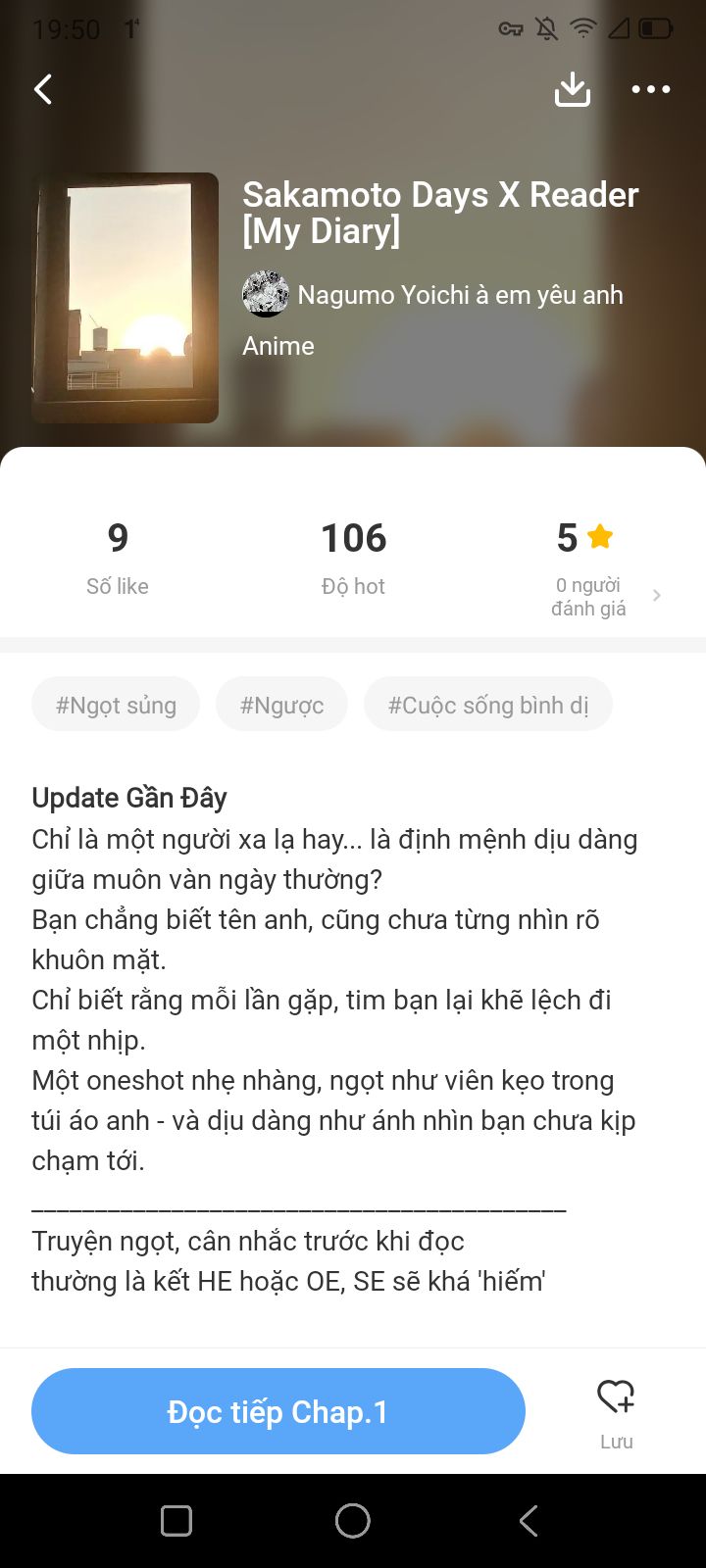The image size is (706, 1568).
Task: Select the #Cuộc sống bình dị tag
Action: point(488,705)
